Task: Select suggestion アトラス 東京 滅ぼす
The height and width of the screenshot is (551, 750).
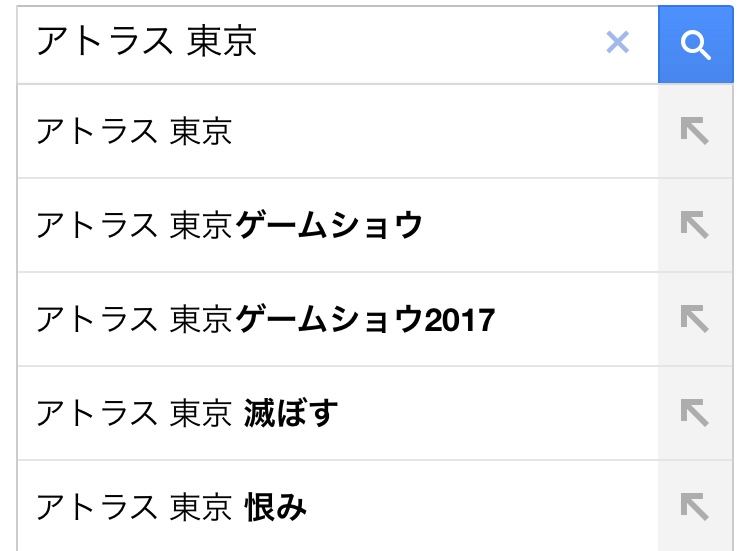Action: coord(187,413)
